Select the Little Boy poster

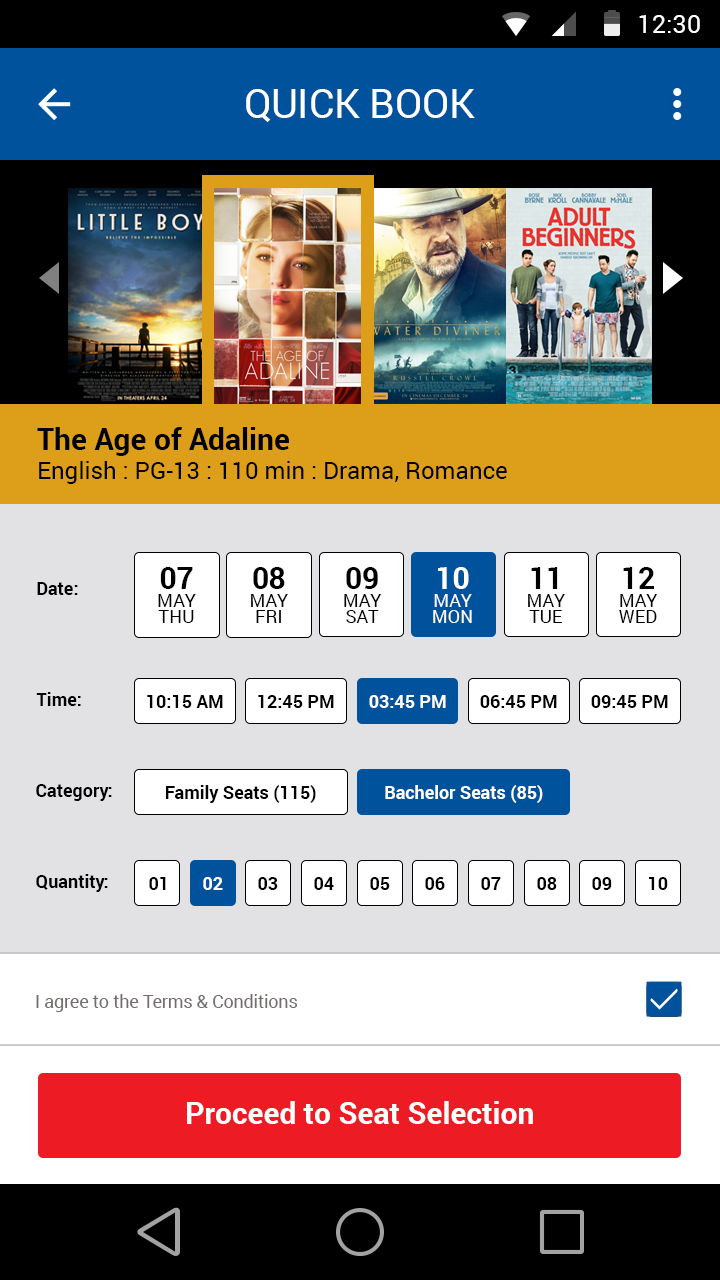click(135, 296)
